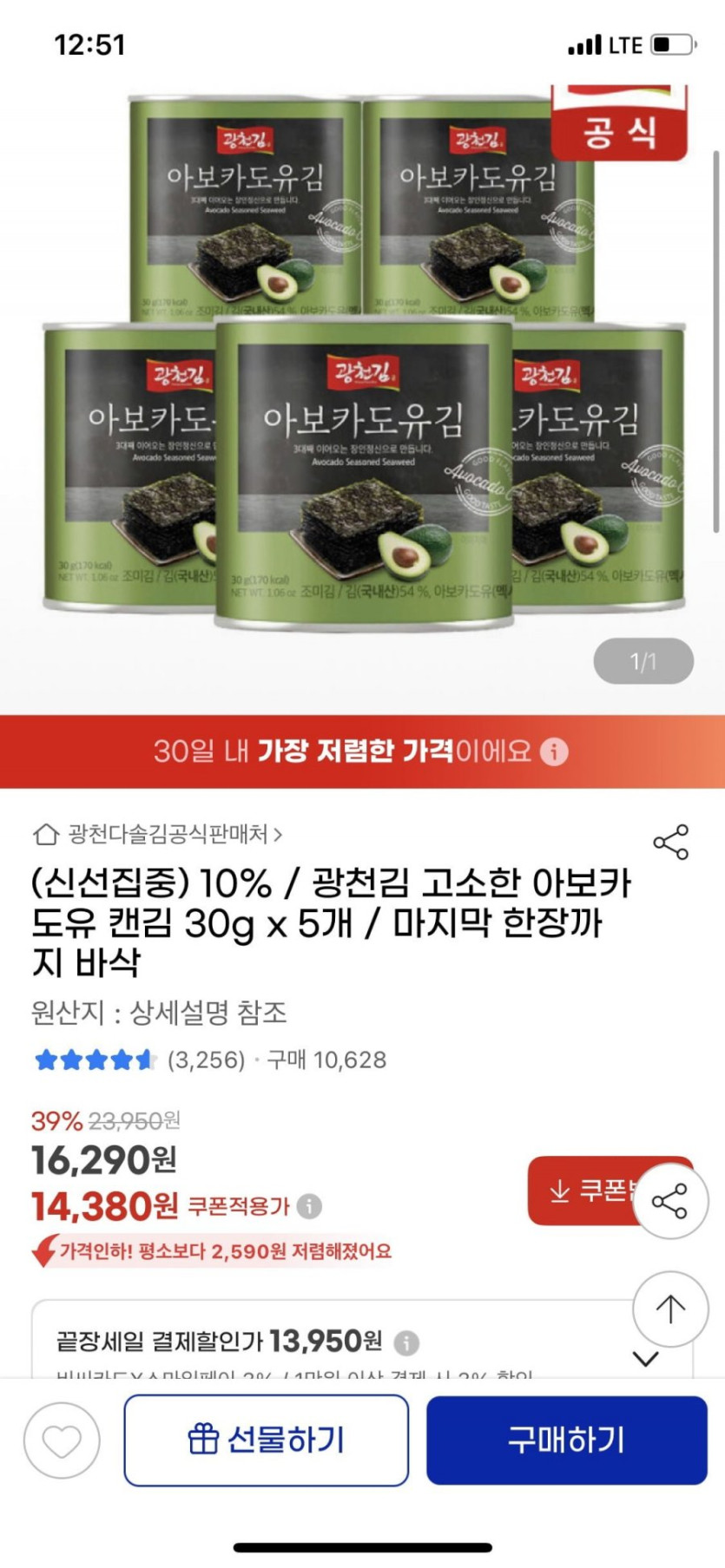725x1568 pixels.
Task: View info on lowest price banner
Action: [554, 751]
